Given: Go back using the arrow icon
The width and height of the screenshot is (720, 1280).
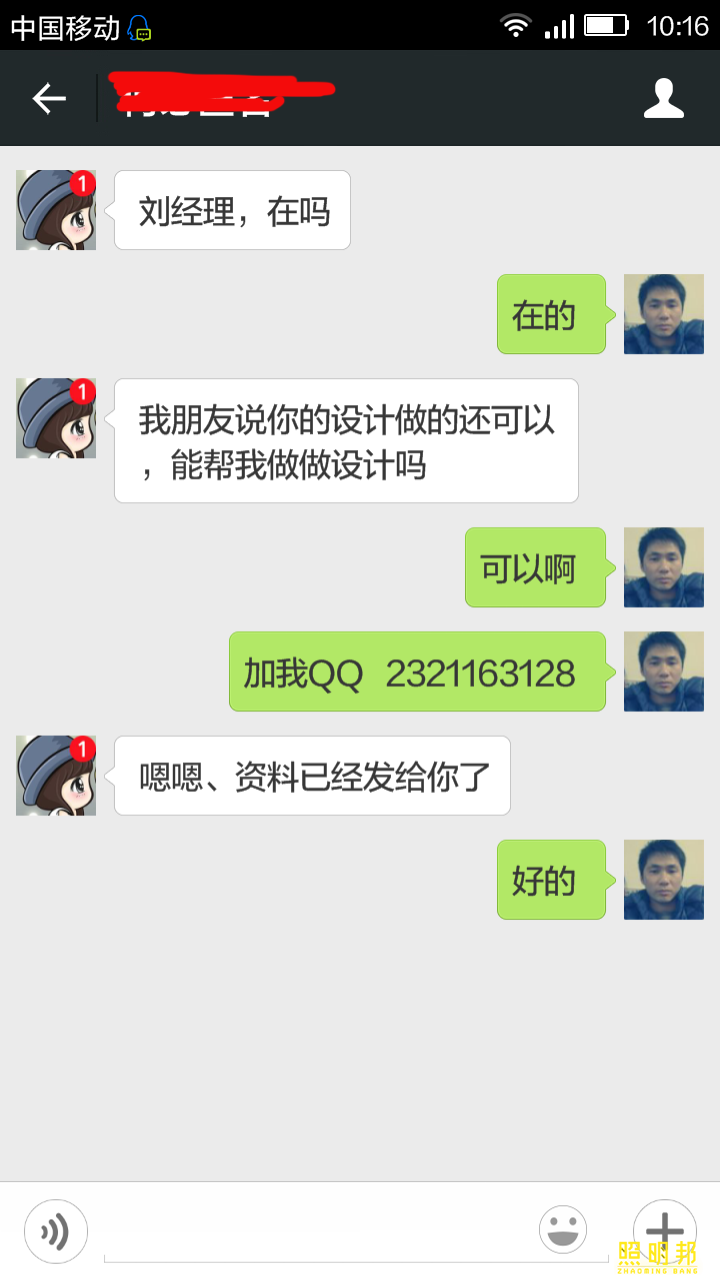Looking at the screenshot, I should click(48, 98).
